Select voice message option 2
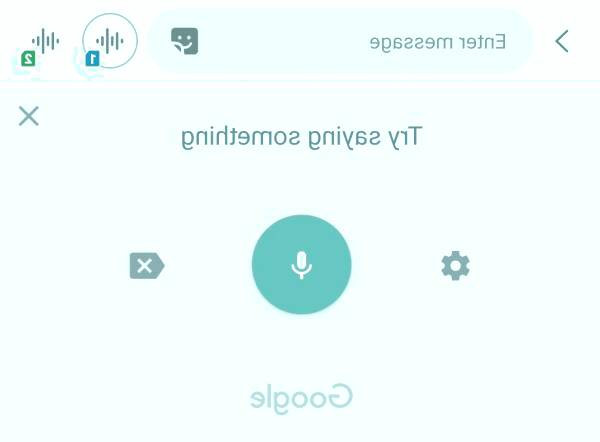The width and height of the screenshot is (600, 442). (x=42, y=43)
